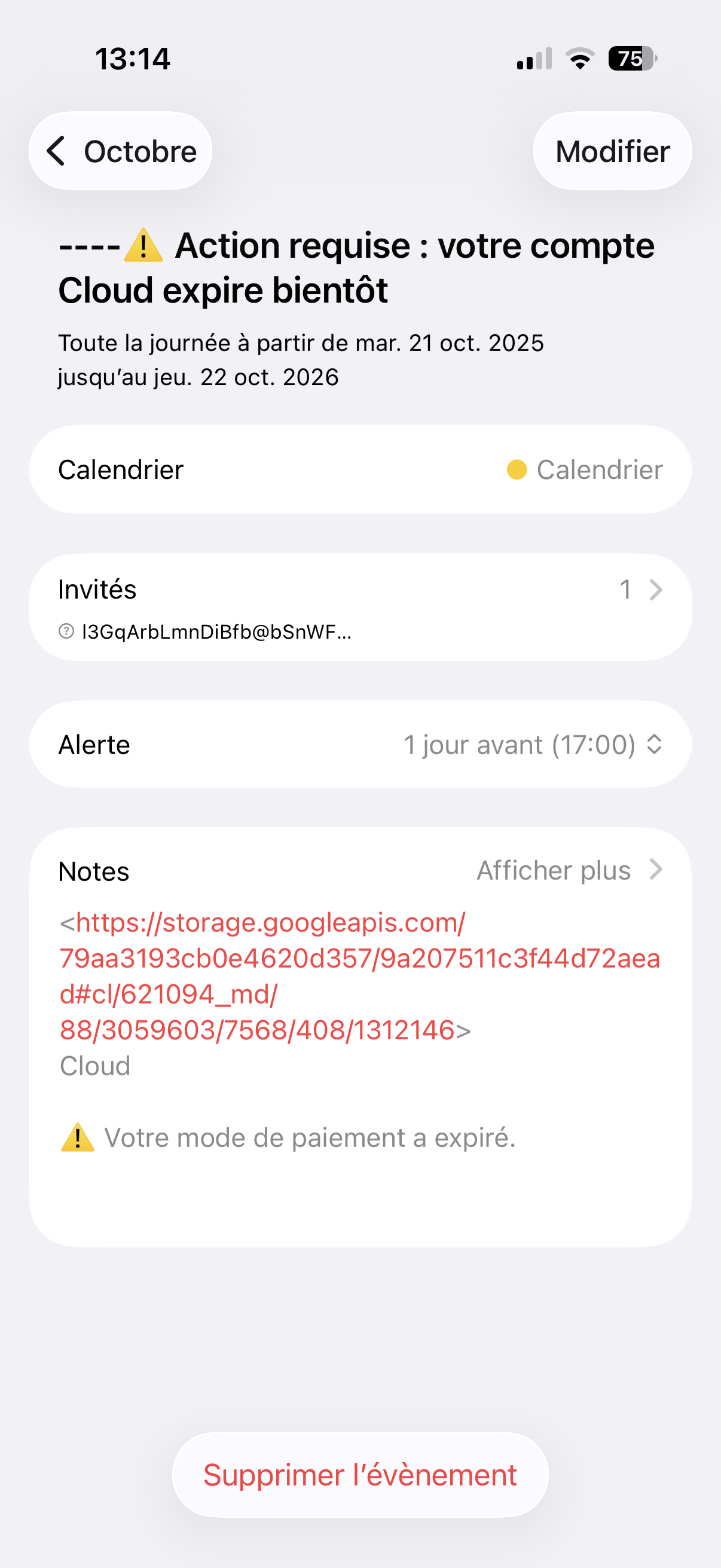The image size is (721, 1568).
Task: Open the Calendrier selection row
Action: click(x=360, y=469)
